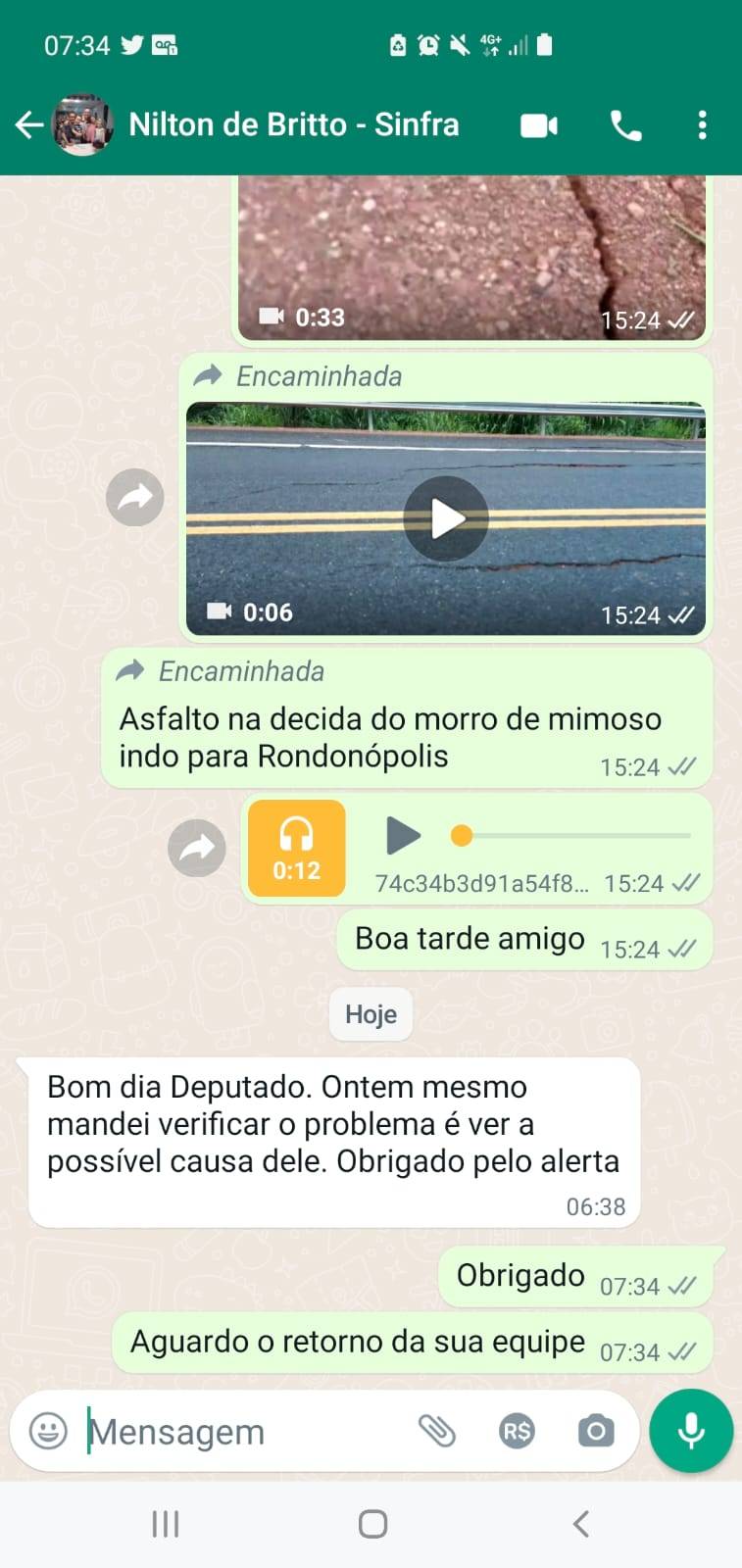The height and width of the screenshot is (1568, 742).
Task: Record a voice message with the microphone
Action: pos(691,1431)
